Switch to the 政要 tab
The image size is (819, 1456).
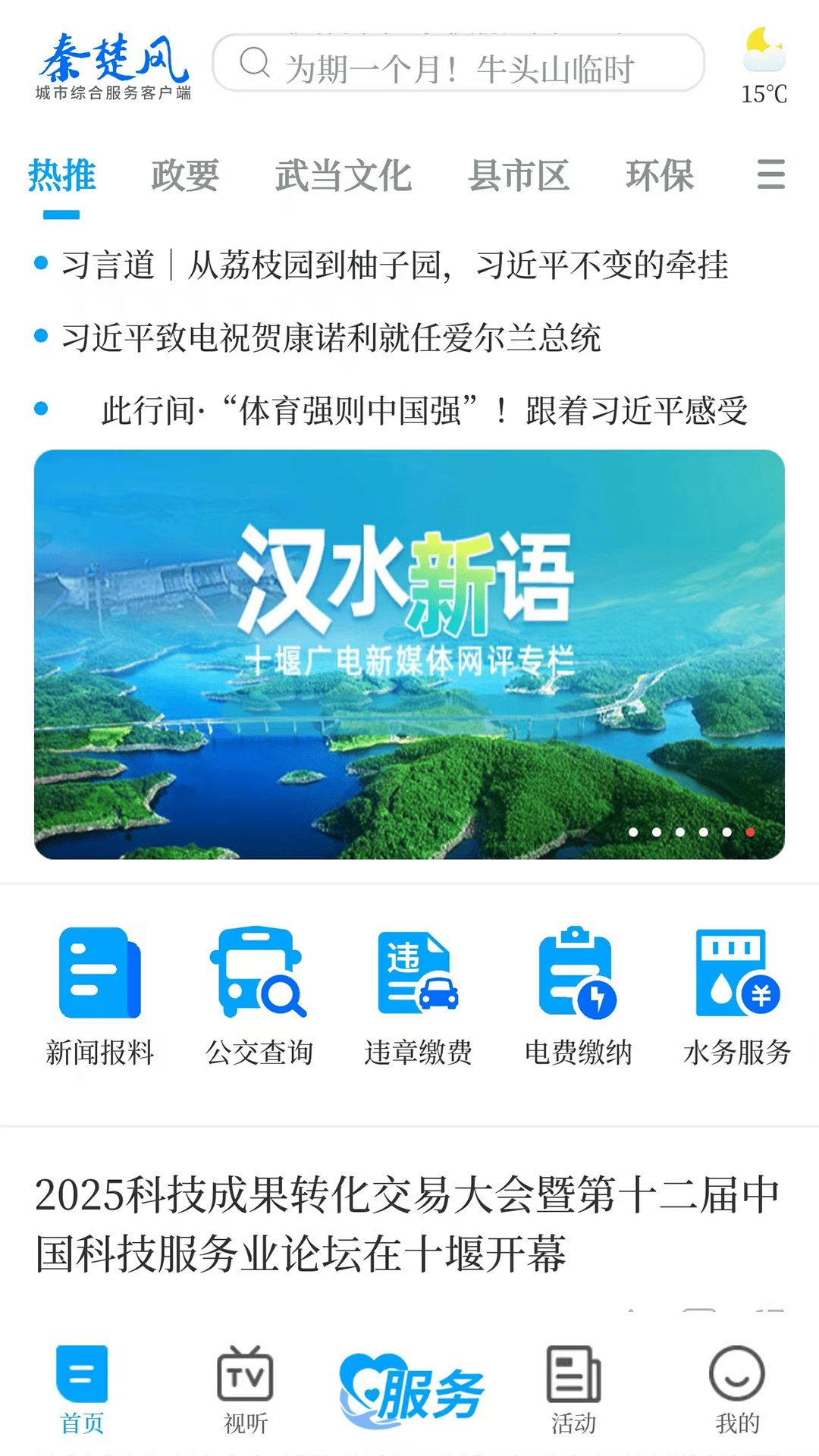(185, 176)
